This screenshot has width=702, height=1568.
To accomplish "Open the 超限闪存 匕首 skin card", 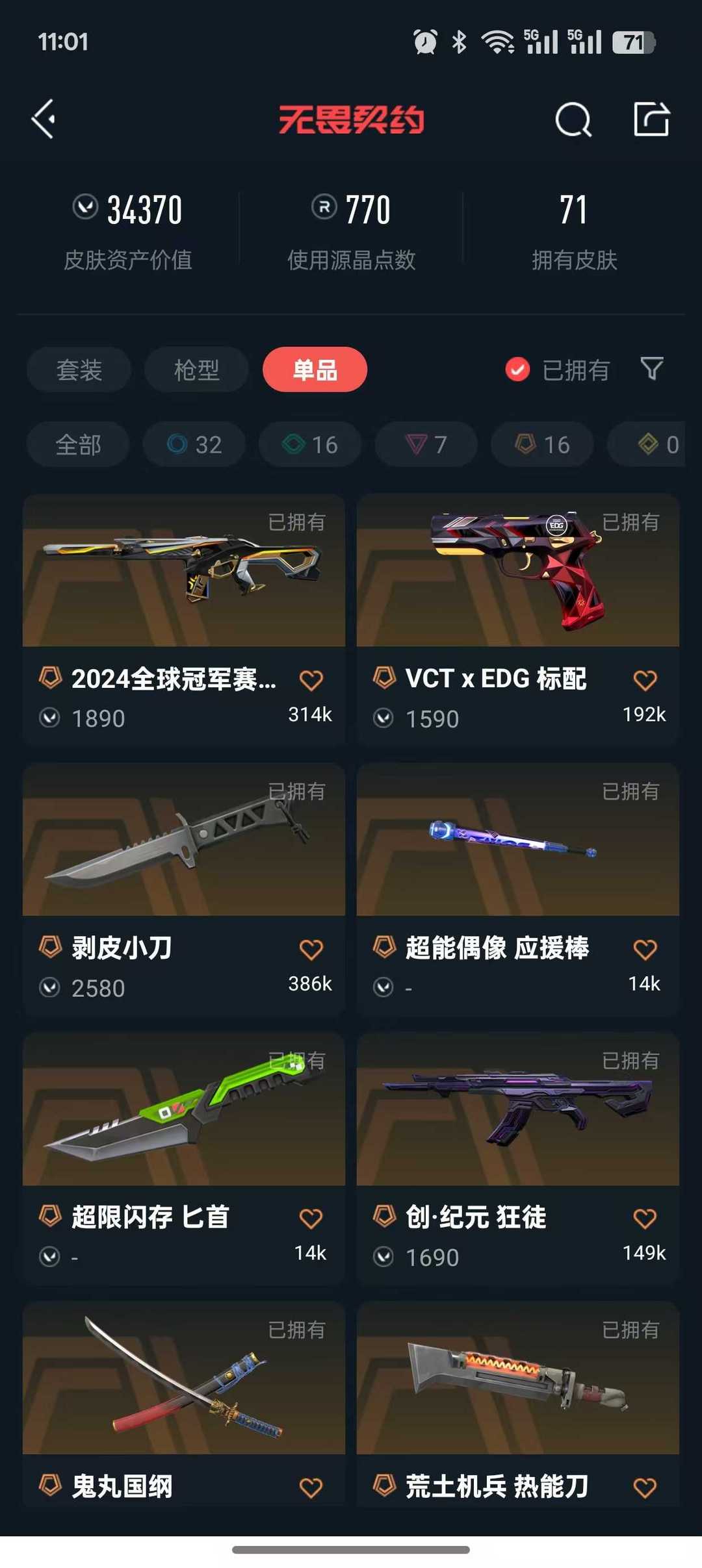I will (x=184, y=1158).
